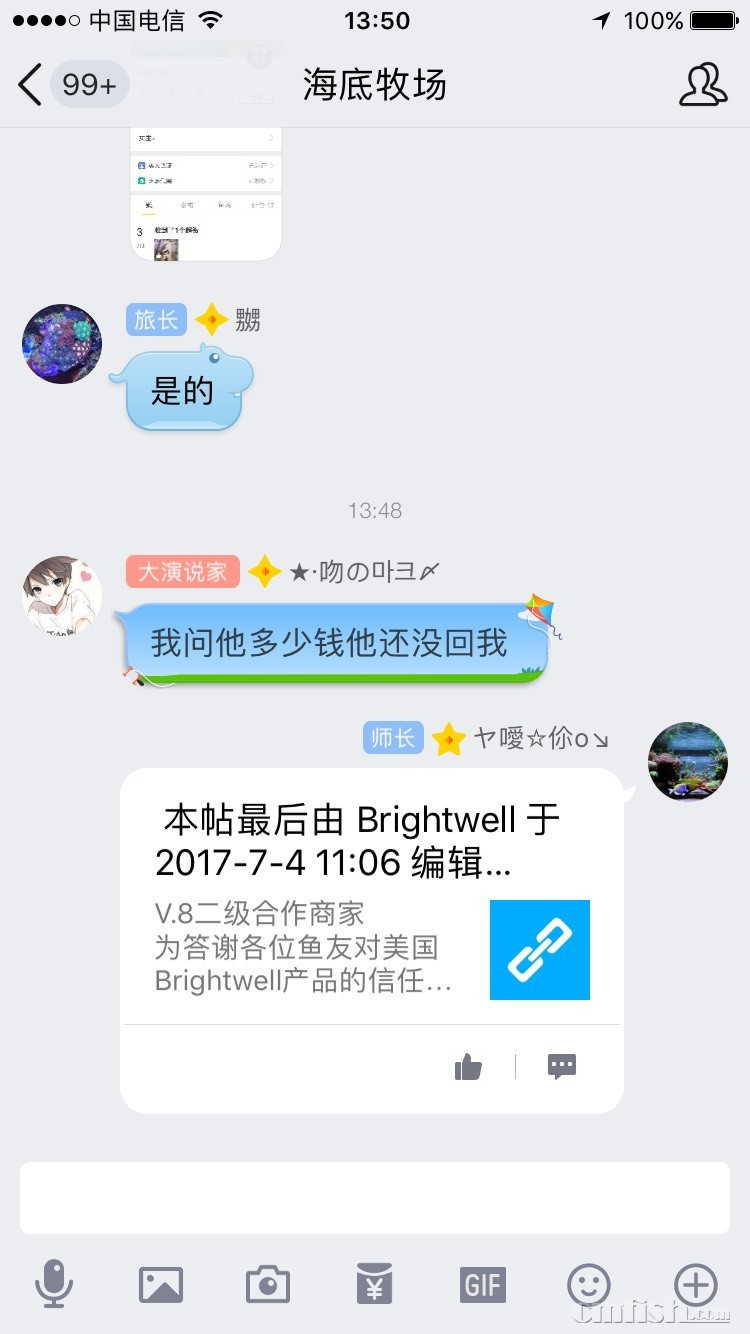The width and height of the screenshot is (750, 1334).
Task: Comment on the shared Brightwell post
Action: point(561,1066)
